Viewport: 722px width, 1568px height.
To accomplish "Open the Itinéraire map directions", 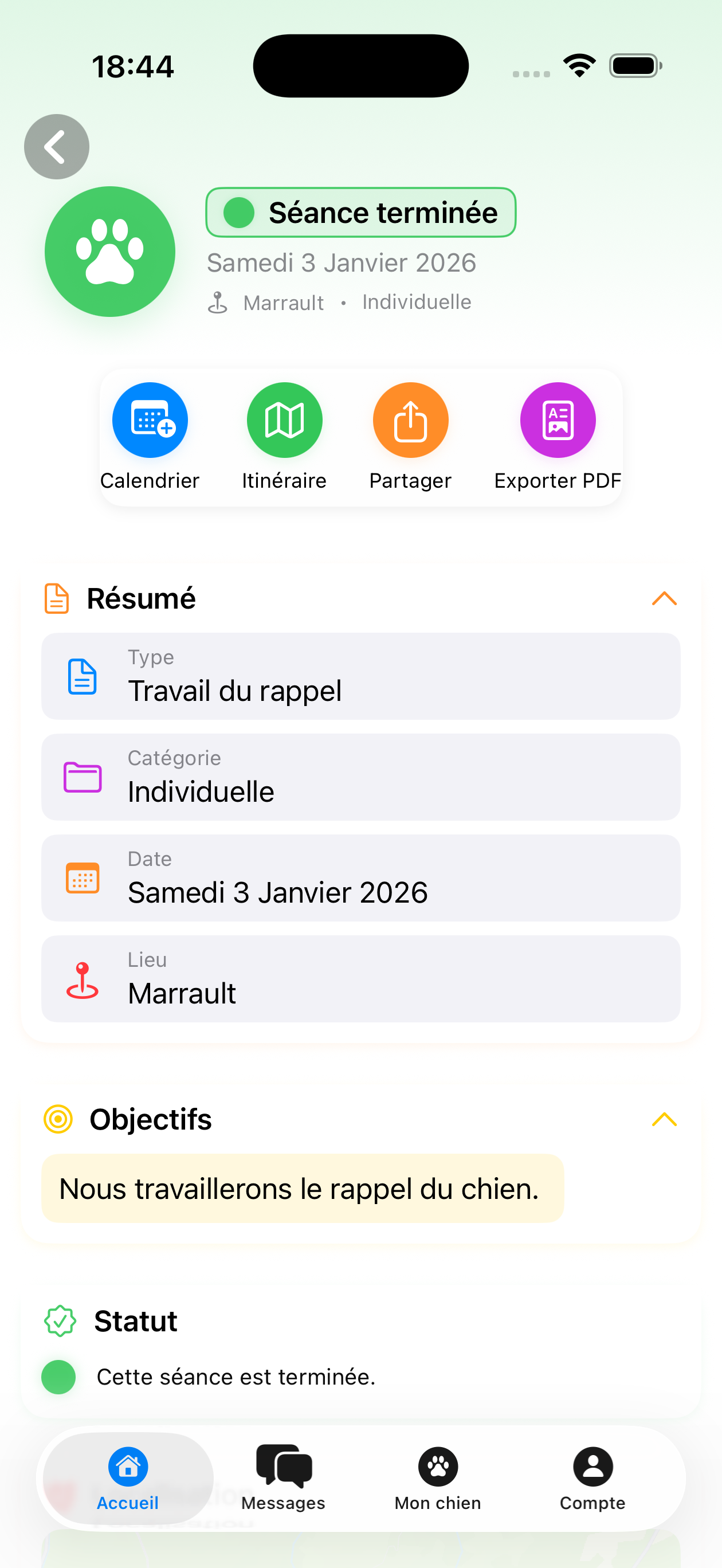I will coord(284,421).
